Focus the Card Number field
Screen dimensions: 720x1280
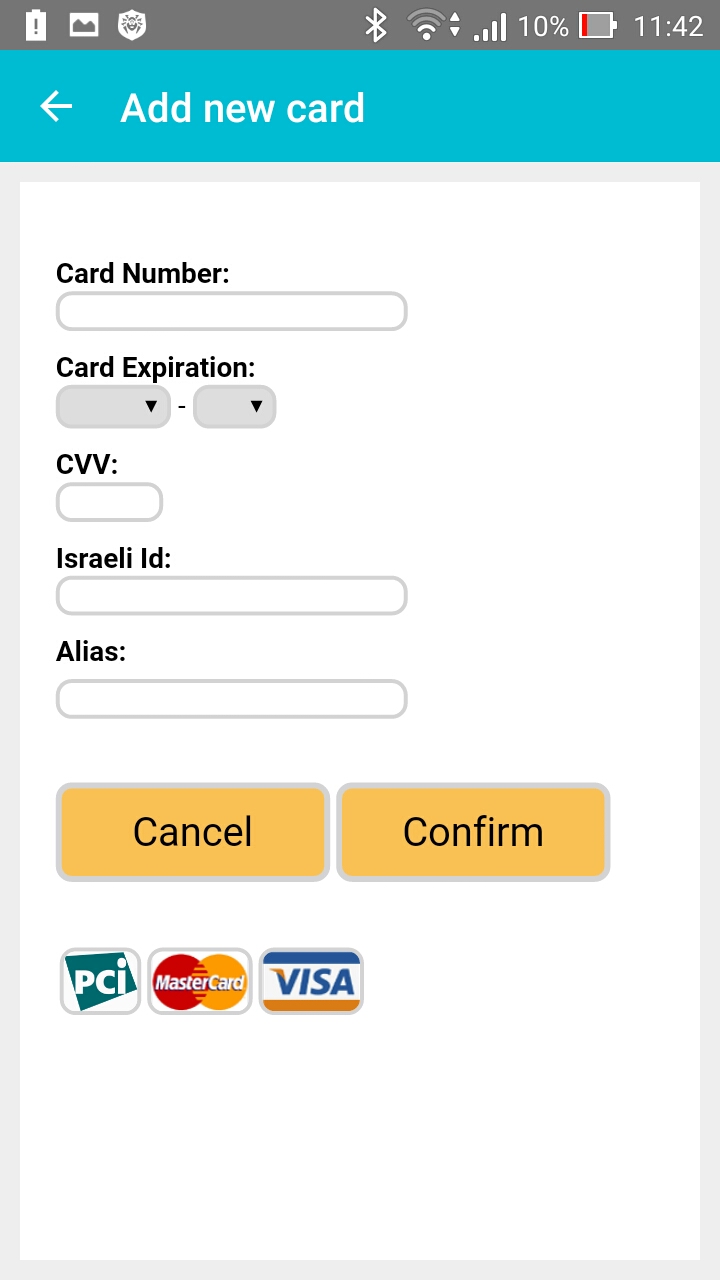[231, 311]
